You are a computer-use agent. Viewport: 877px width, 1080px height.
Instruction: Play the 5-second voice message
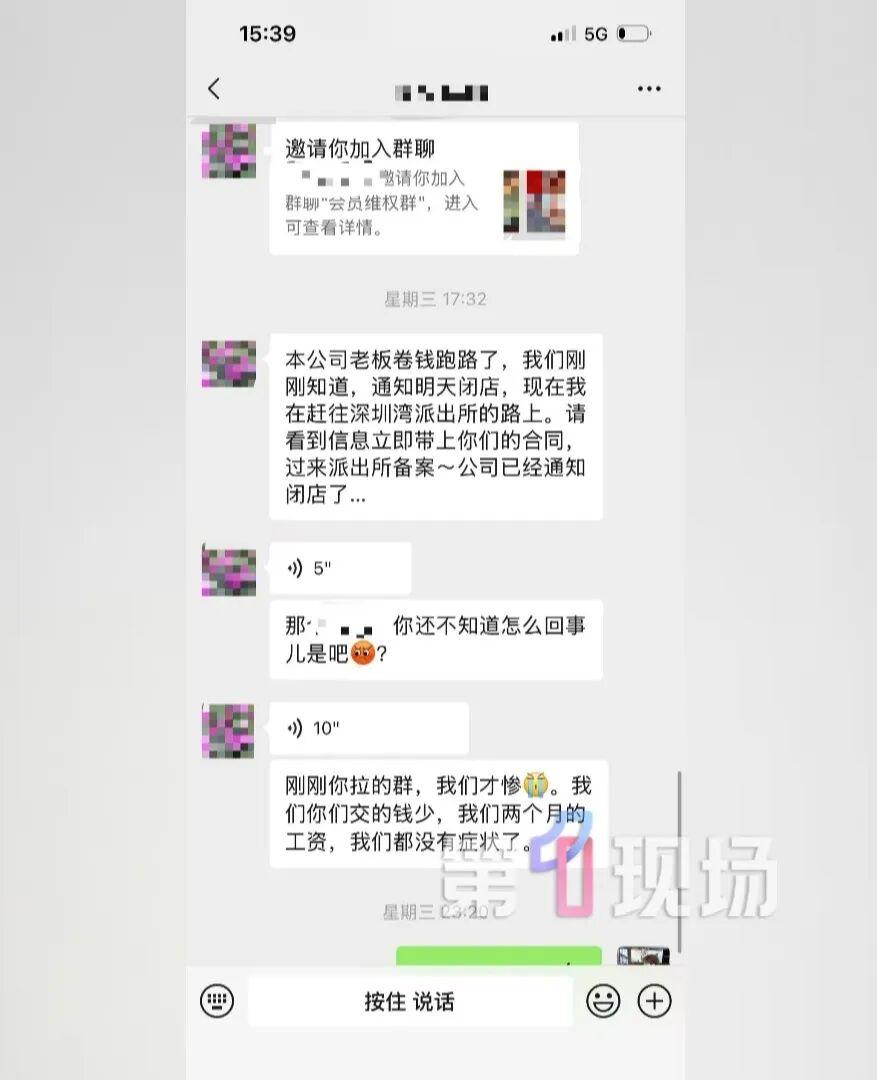(339, 568)
